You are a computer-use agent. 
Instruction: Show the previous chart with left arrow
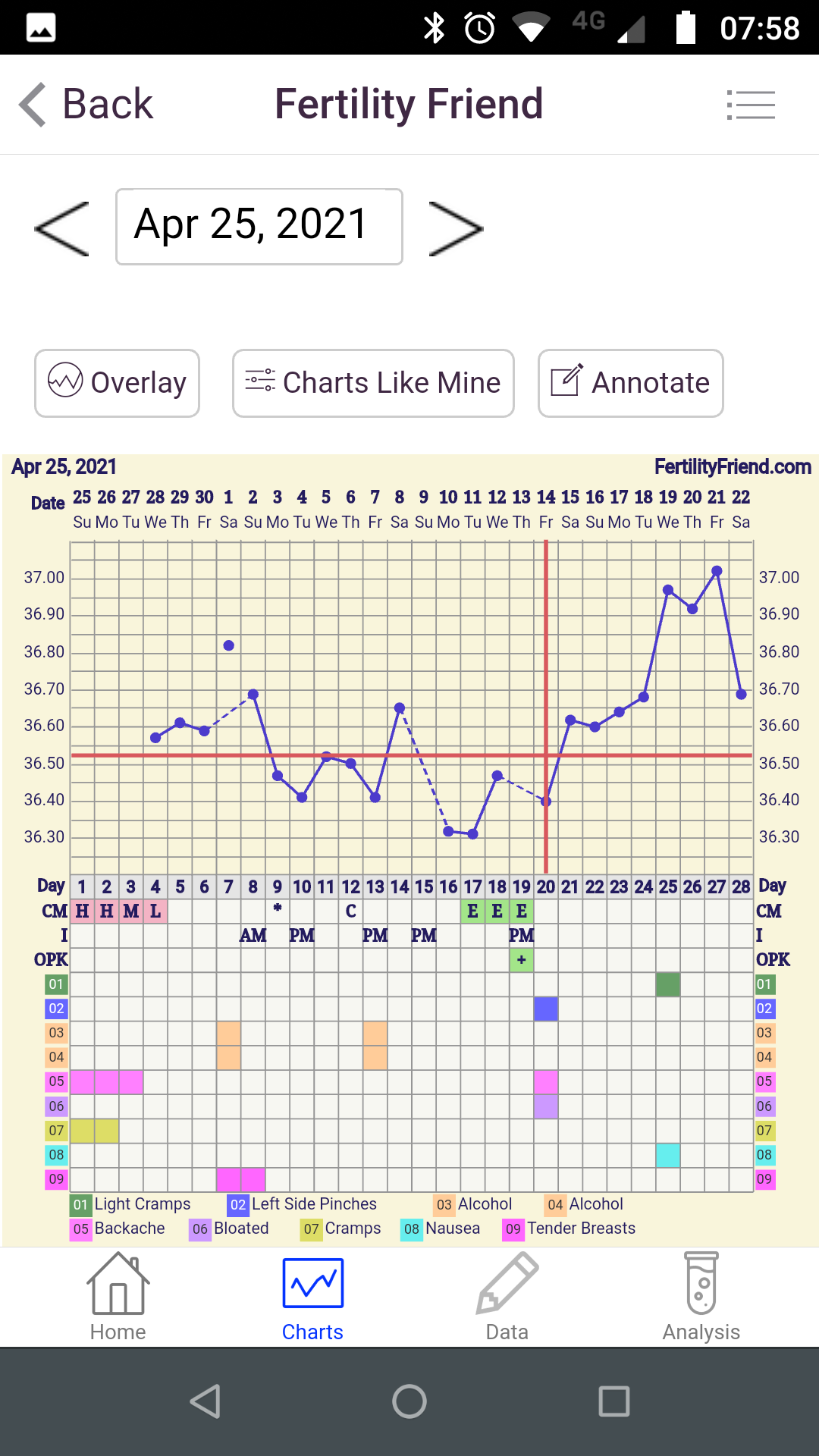coord(62,227)
